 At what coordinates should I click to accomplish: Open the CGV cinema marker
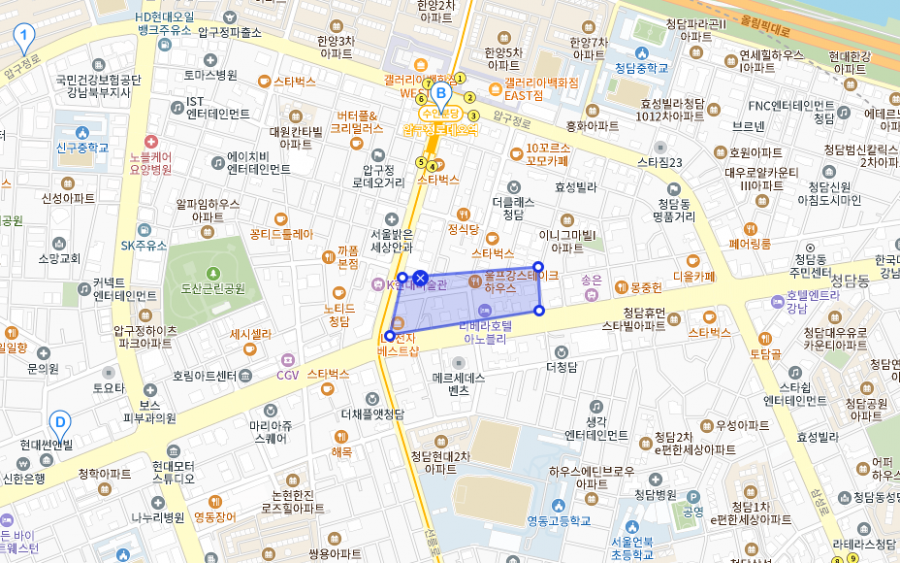point(288,360)
